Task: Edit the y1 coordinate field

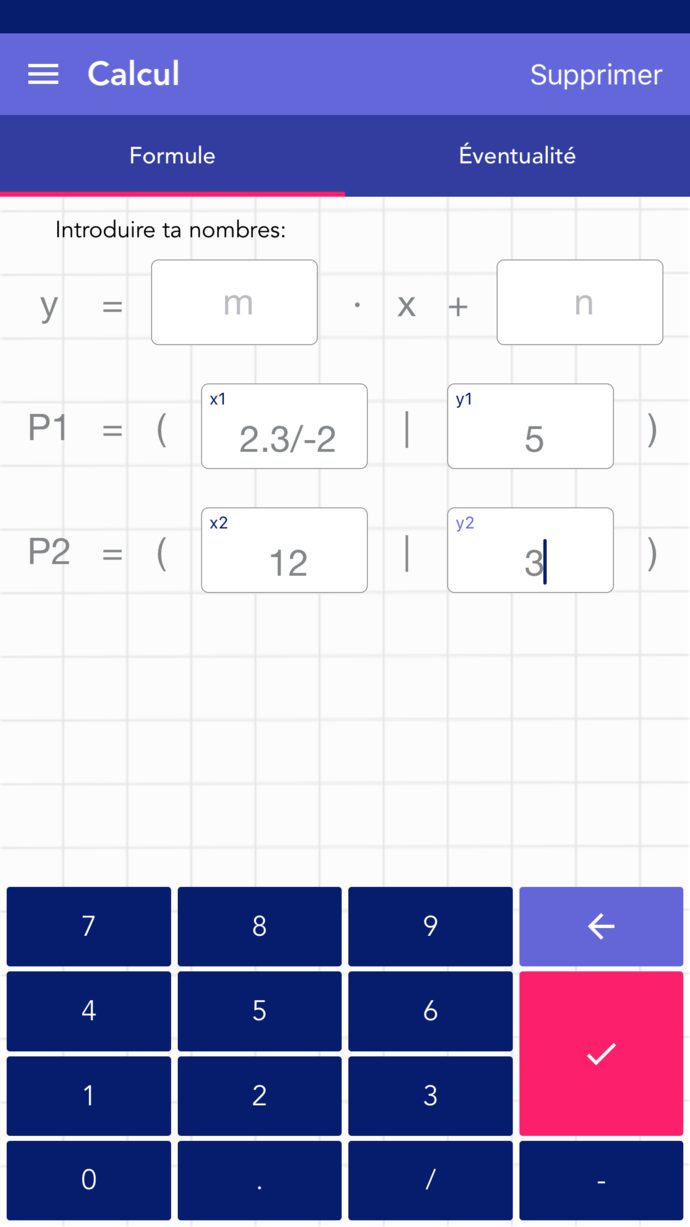Action: coord(530,427)
